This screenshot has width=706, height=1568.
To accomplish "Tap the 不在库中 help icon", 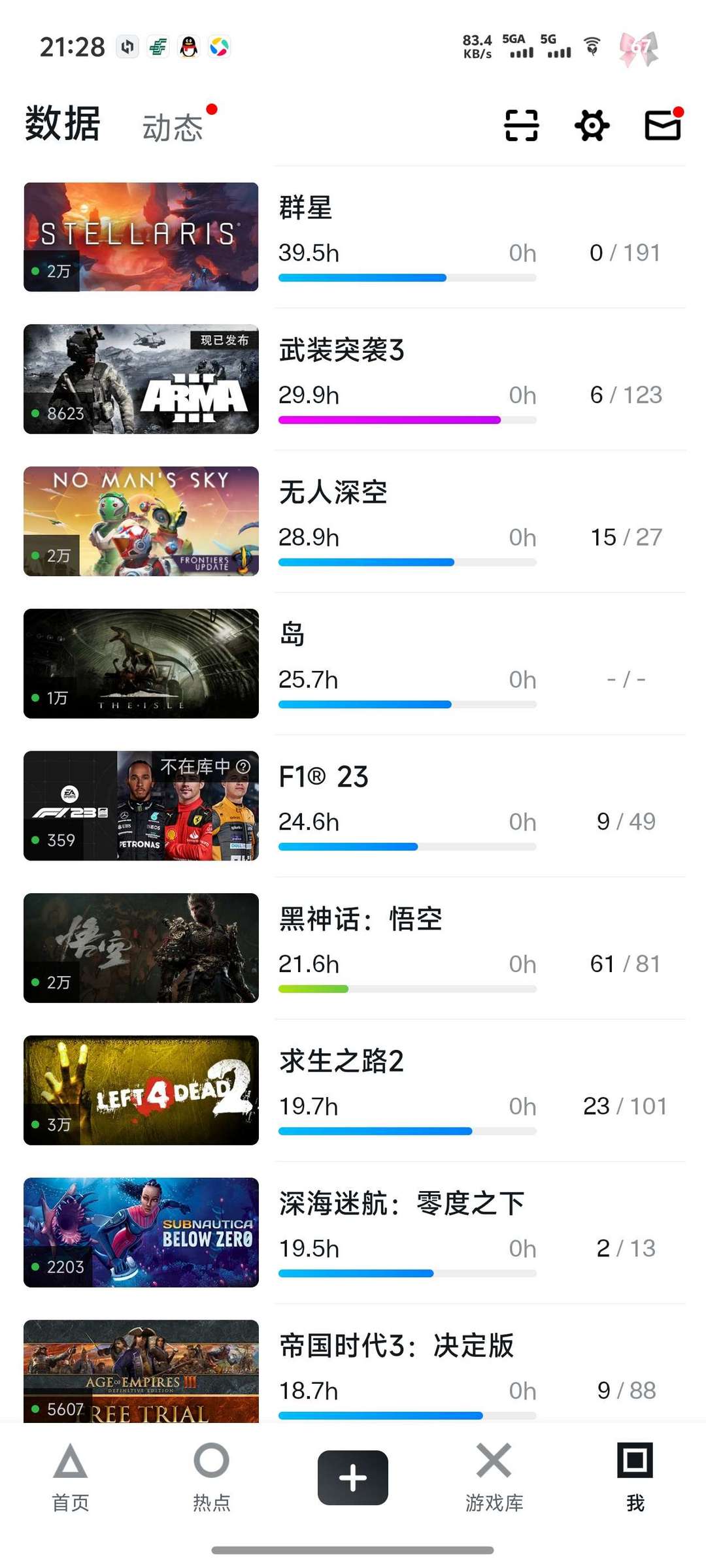I will point(243,767).
